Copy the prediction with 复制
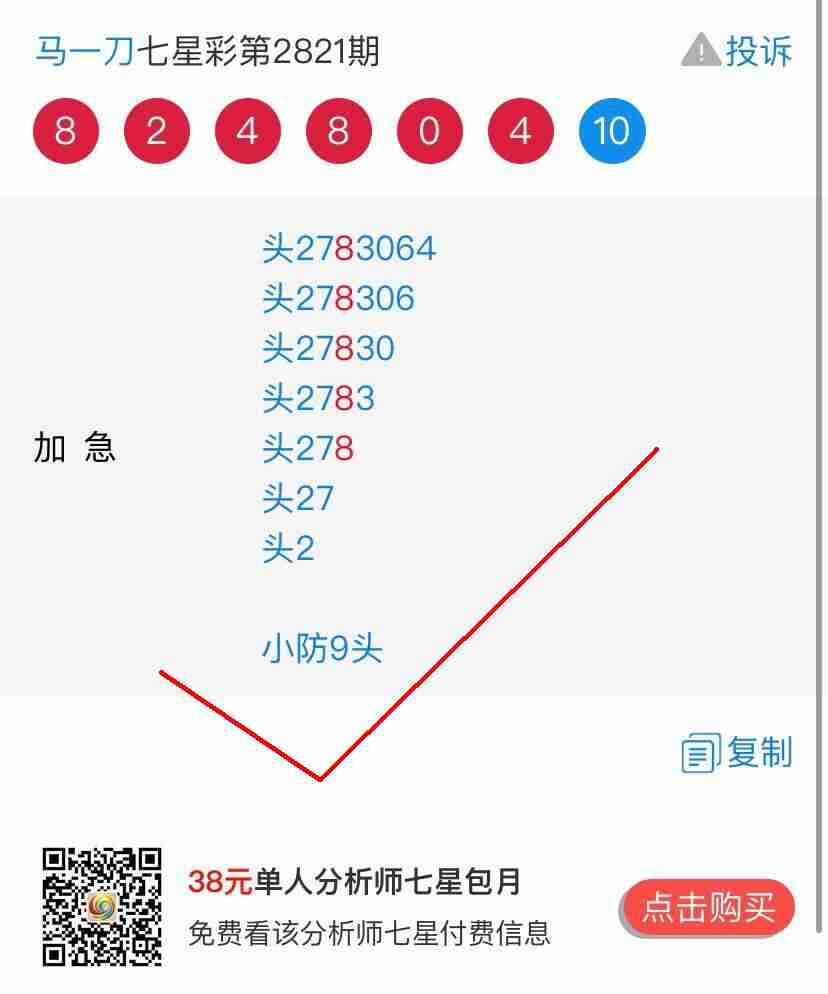The width and height of the screenshot is (828, 994). coord(738,752)
